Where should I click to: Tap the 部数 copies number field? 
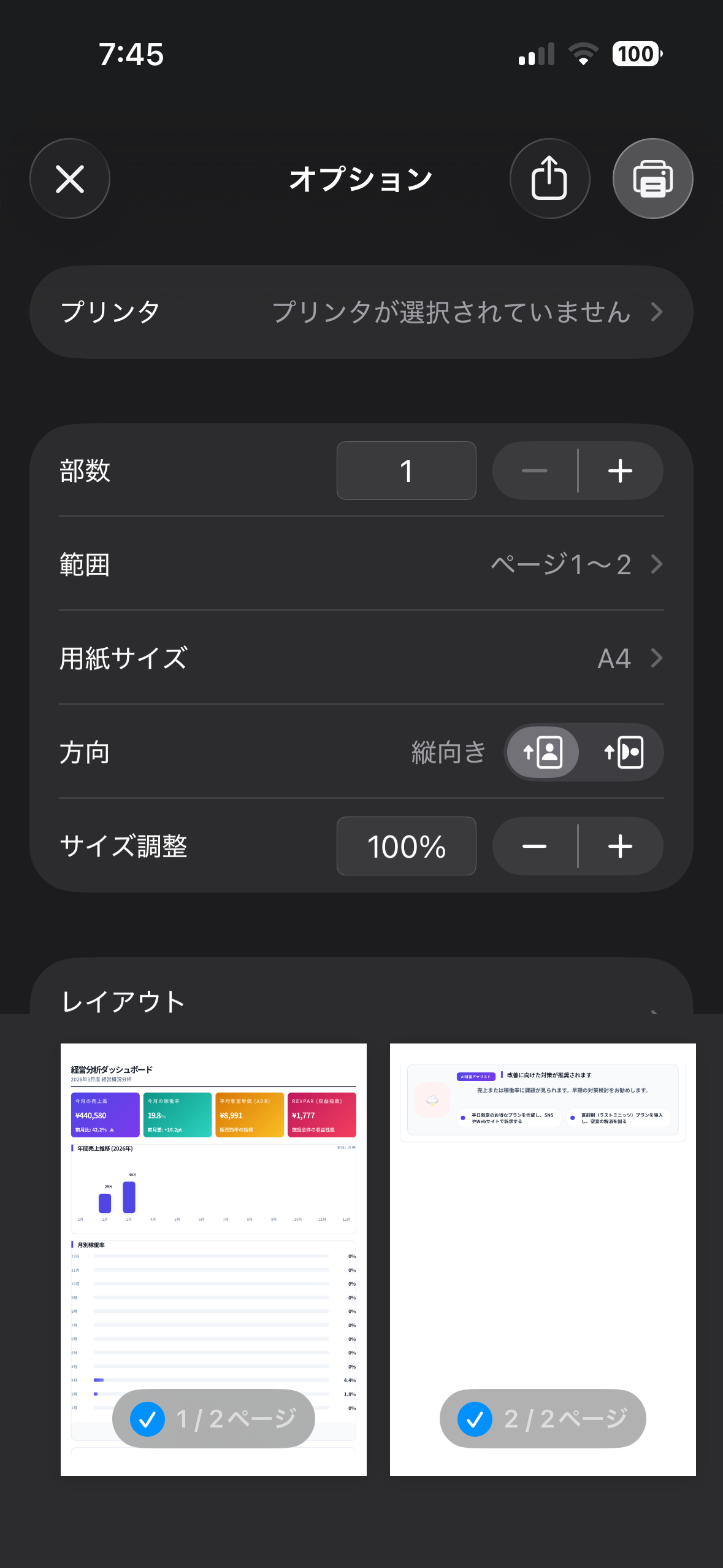click(x=406, y=471)
